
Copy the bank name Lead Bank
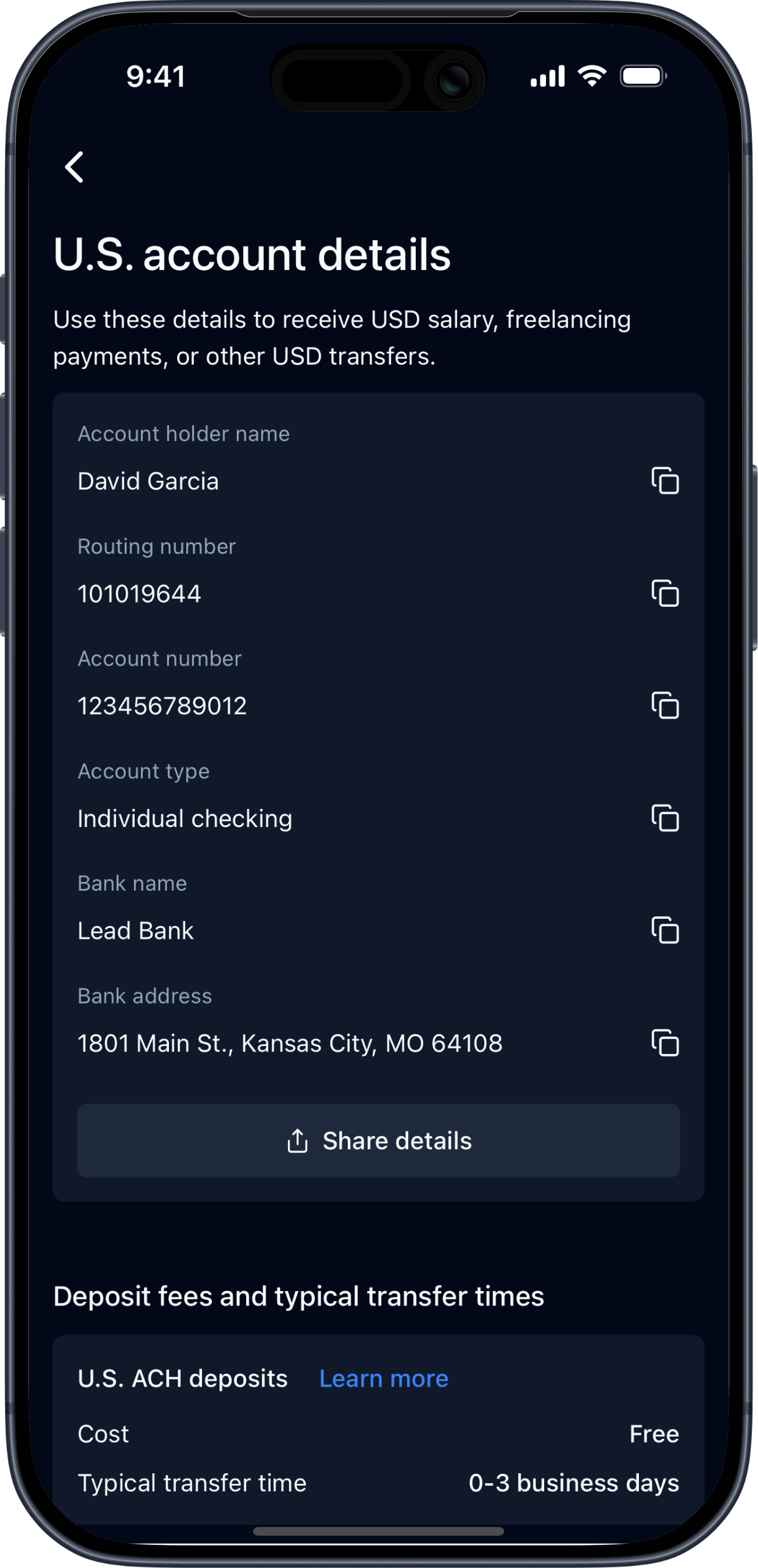click(x=664, y=931)
